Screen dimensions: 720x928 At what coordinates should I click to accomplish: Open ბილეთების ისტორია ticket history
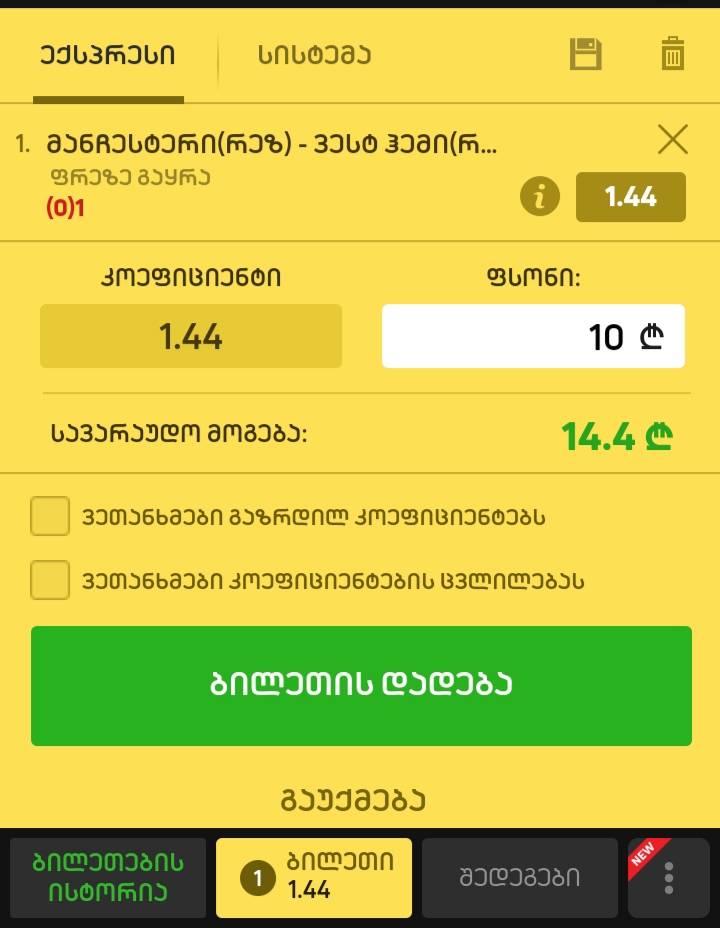(108, 878)
